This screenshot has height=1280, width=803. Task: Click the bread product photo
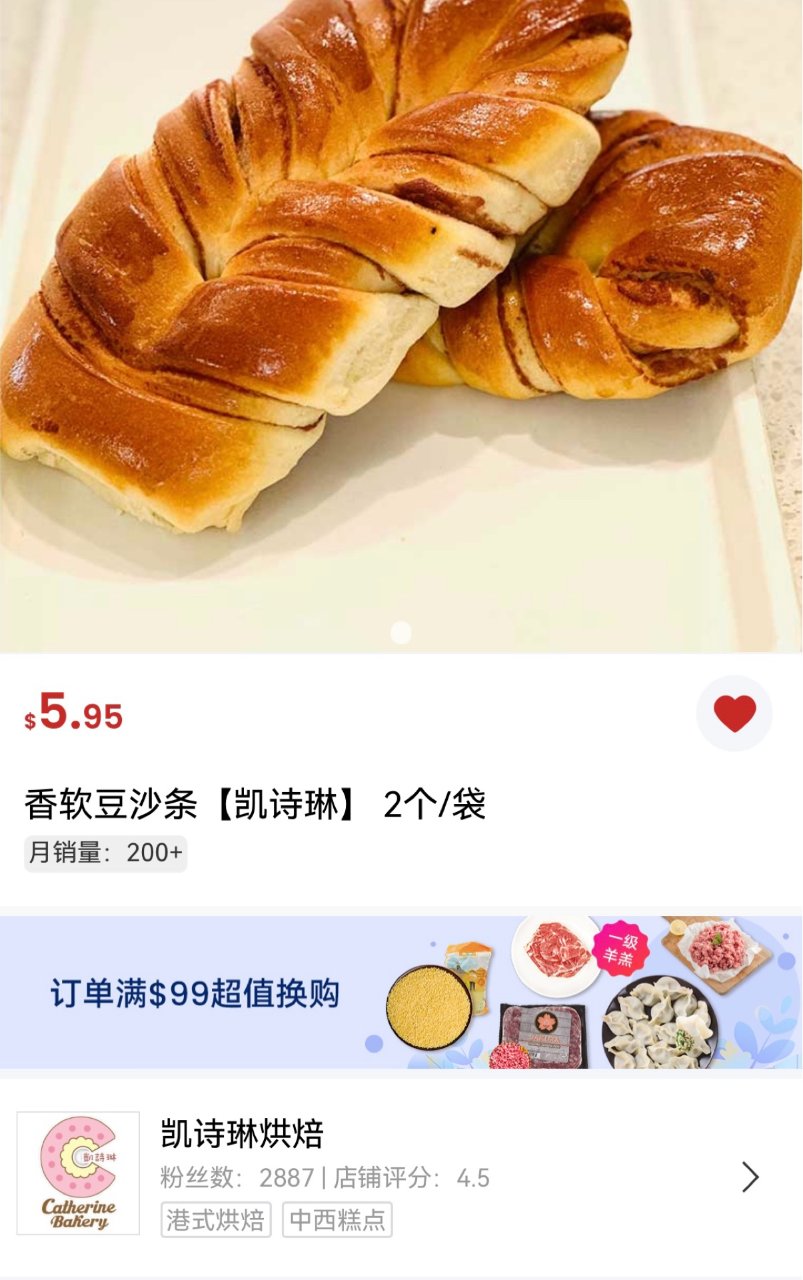400,320
